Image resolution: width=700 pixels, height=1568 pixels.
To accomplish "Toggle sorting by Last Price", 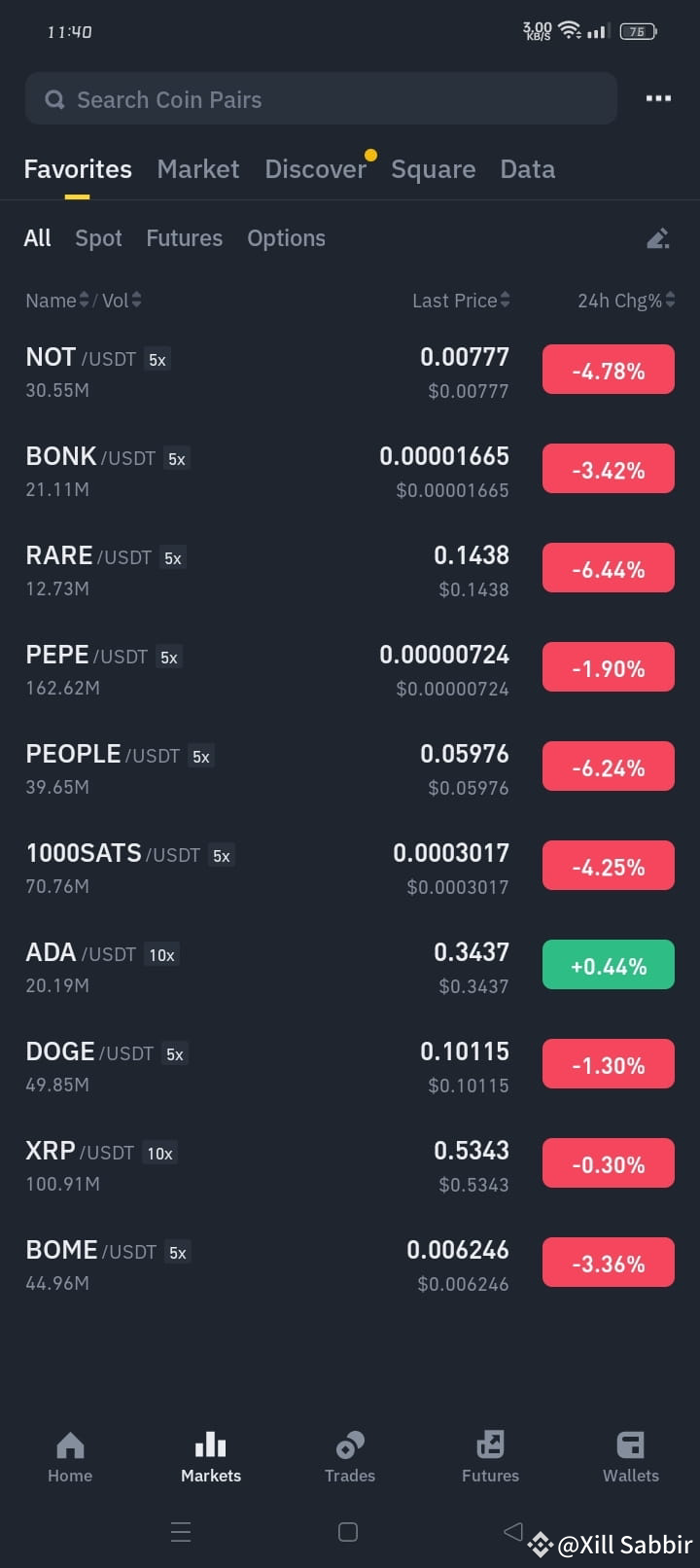I will 461,301.
